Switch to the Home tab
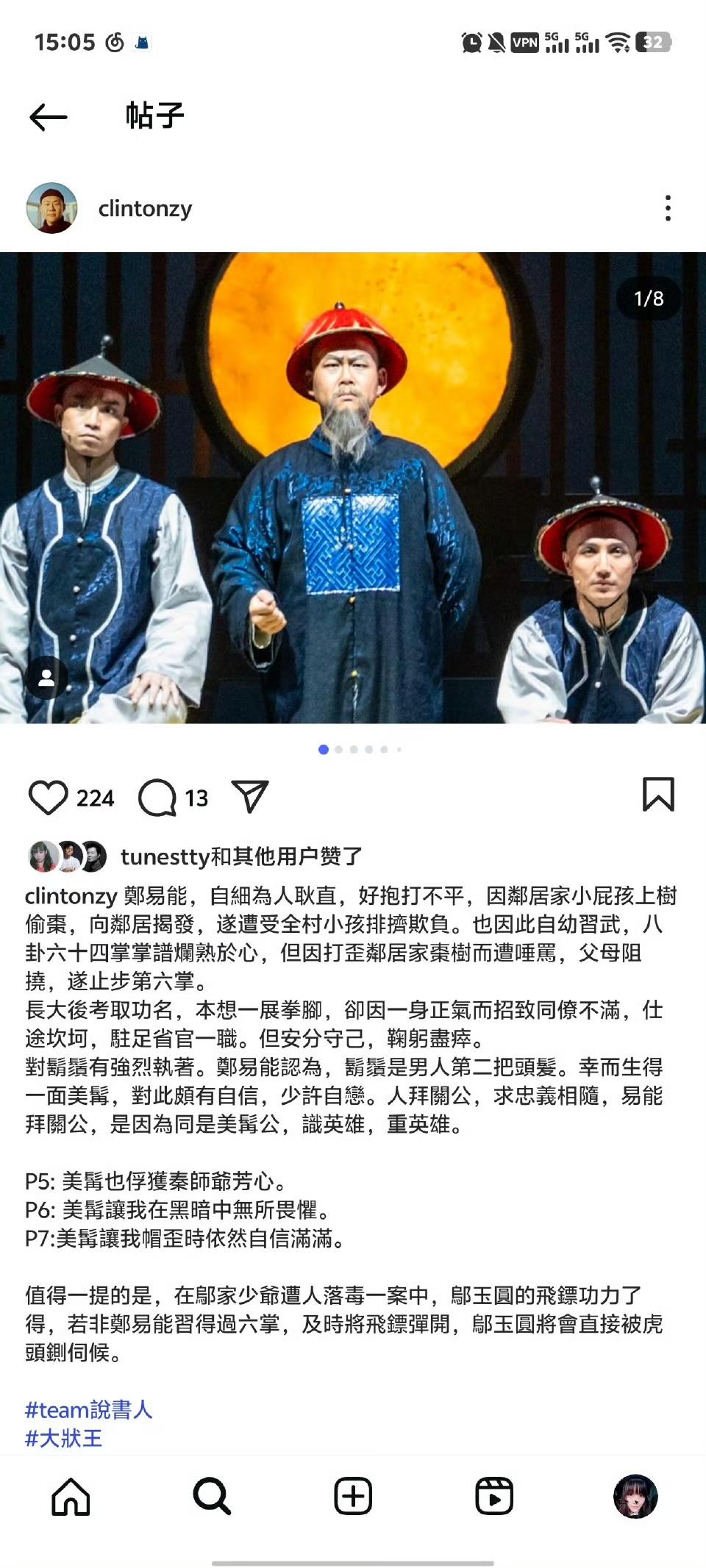 tap(71, 1496)
